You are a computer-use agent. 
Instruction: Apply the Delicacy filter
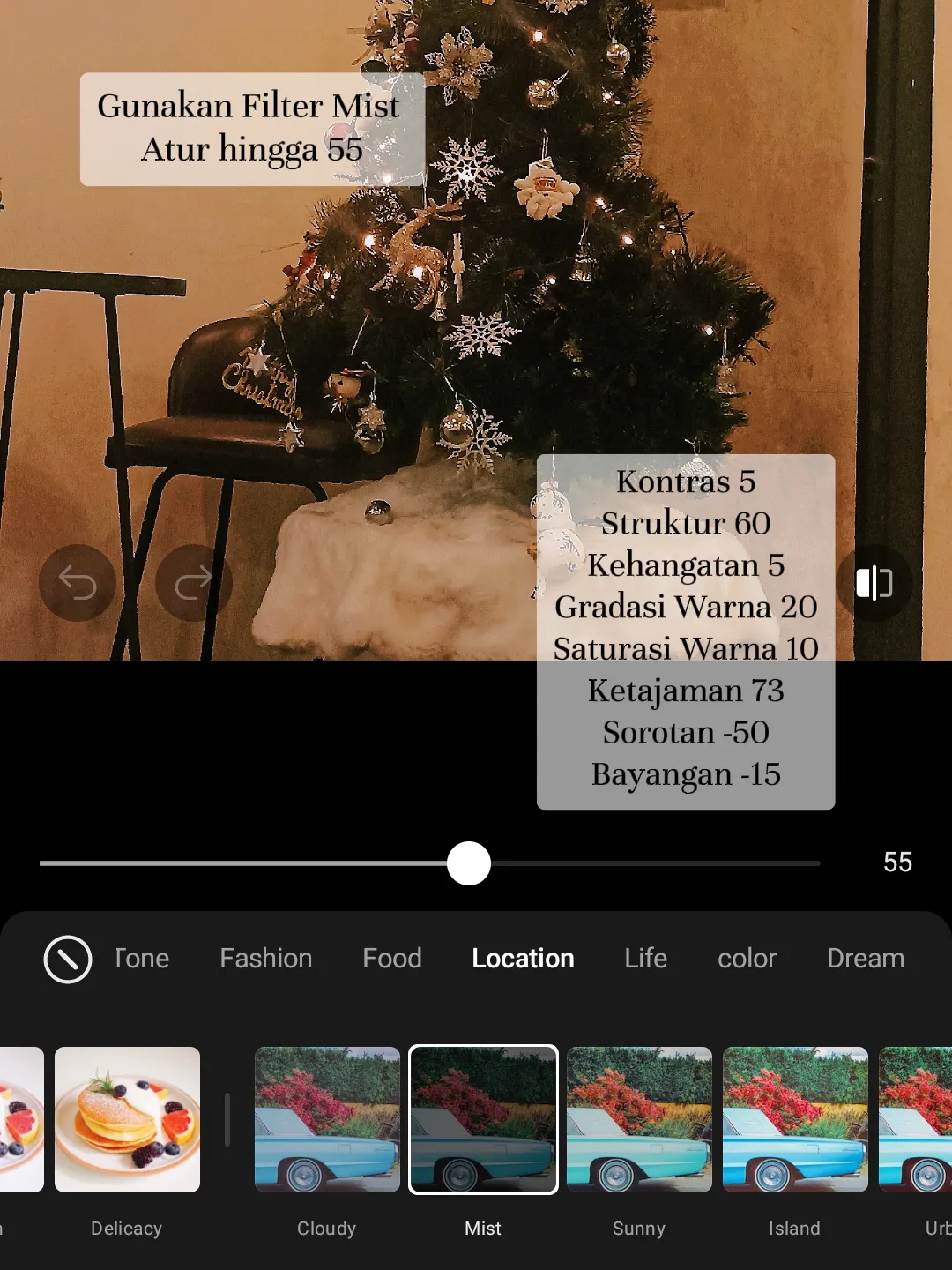click(127, 1119)
